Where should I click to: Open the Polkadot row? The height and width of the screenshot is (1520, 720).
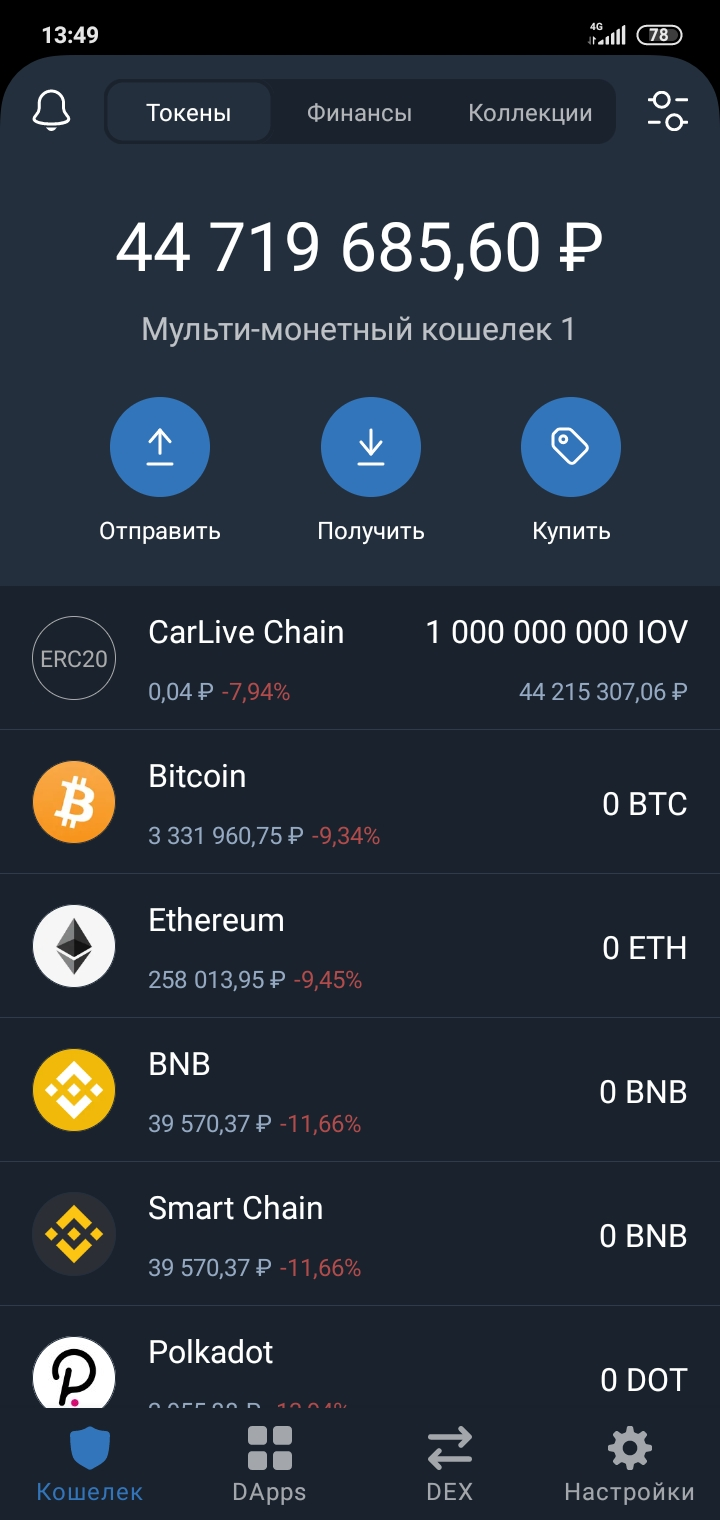tap(360, 1358)
